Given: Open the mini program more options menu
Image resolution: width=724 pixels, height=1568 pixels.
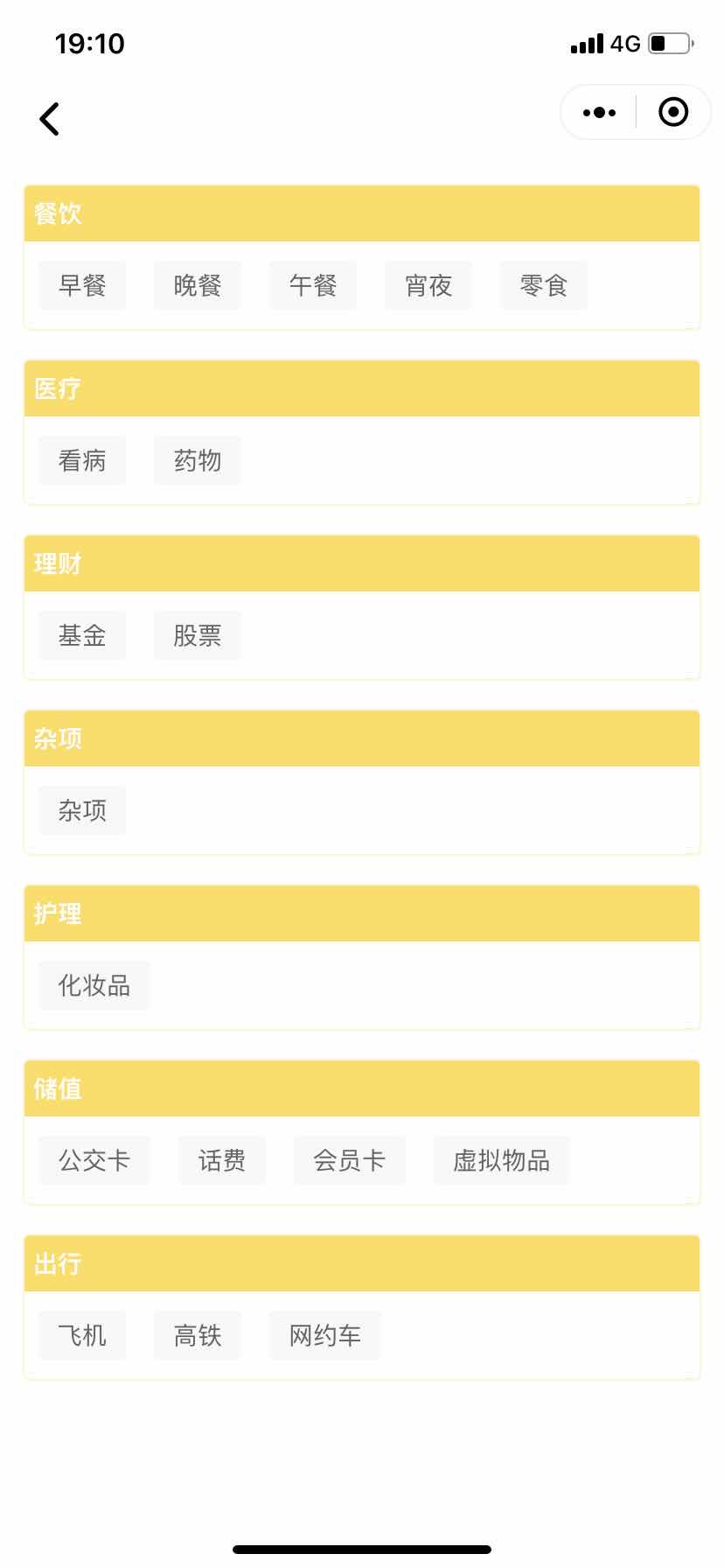Looking at the screenshot, I should tap(599, 112).
